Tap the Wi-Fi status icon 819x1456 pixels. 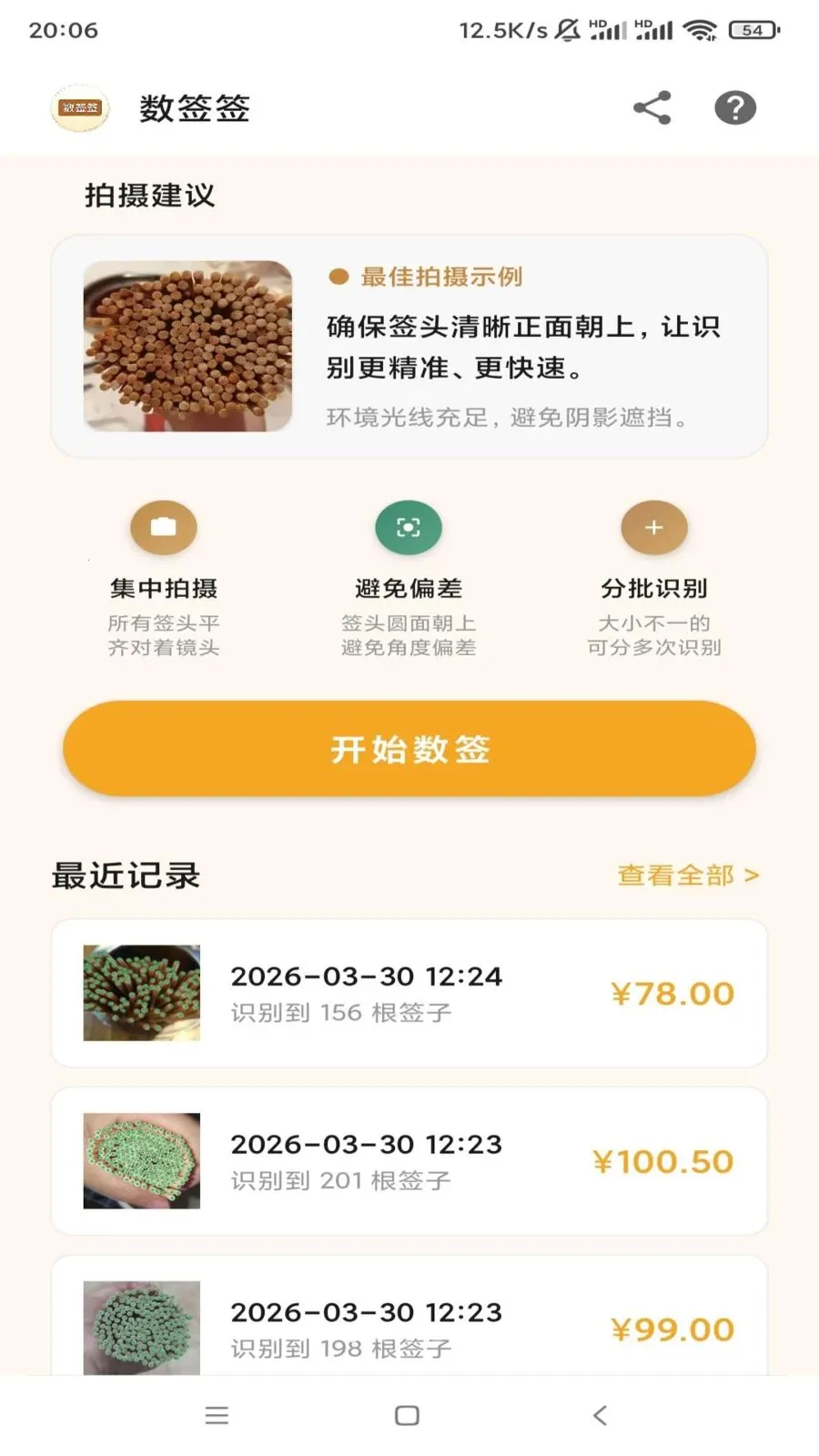tap(702, 28)
